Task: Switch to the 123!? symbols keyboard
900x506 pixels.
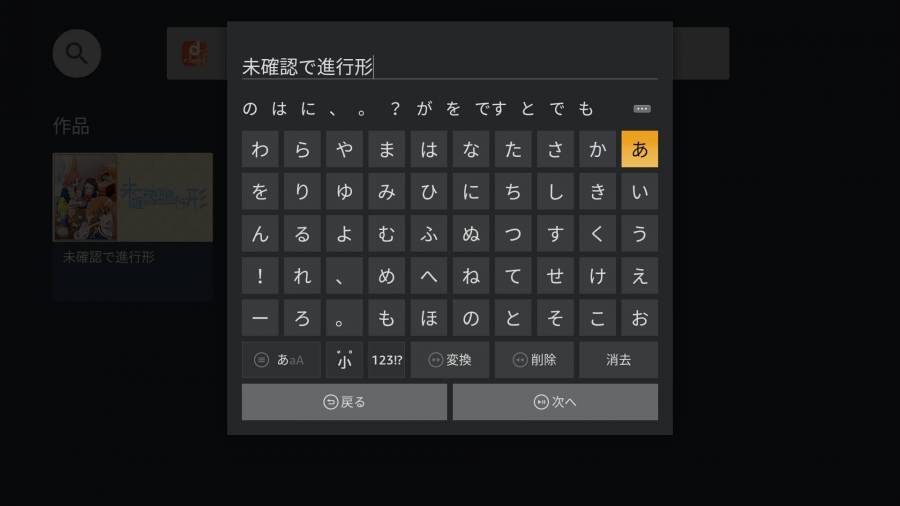Action: coord(386,360)
